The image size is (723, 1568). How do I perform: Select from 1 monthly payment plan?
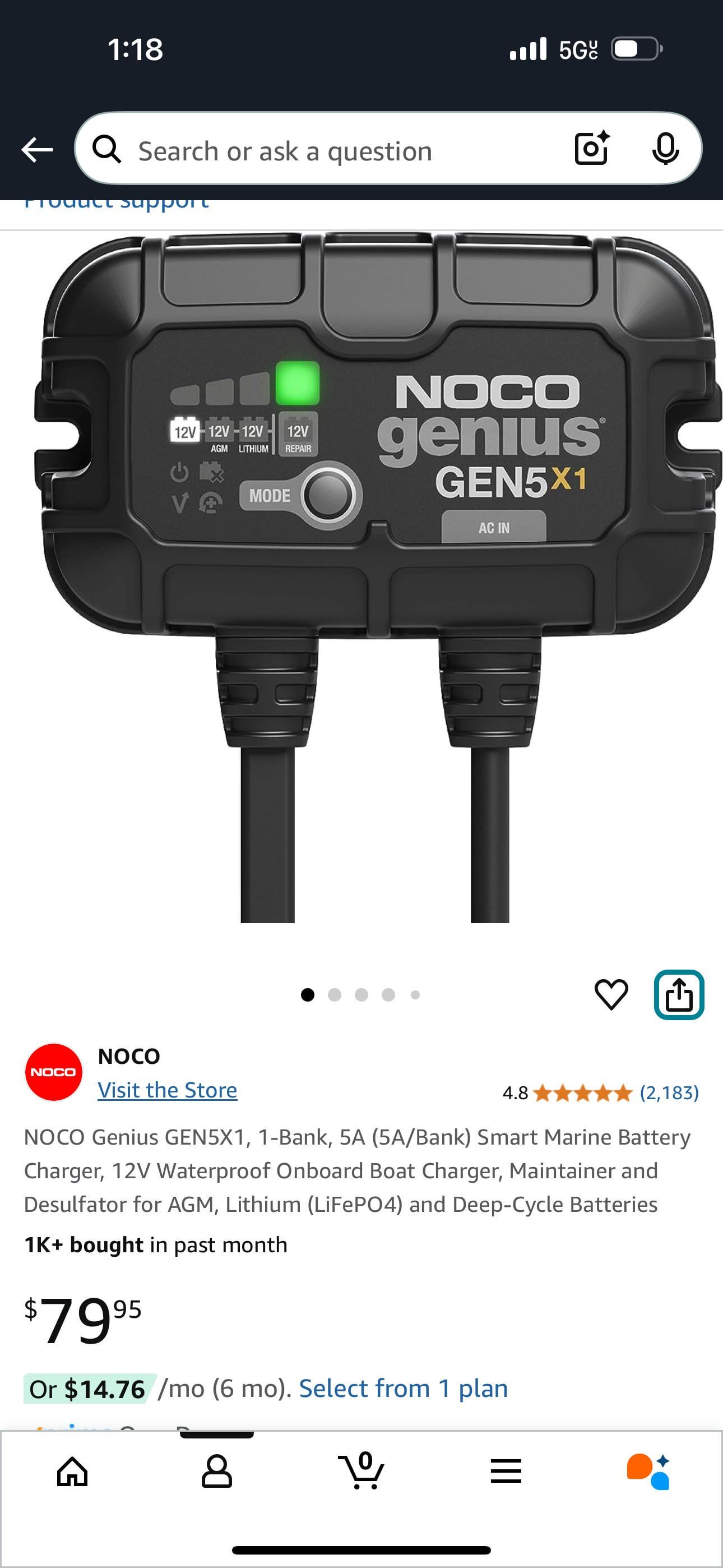coord(403,1389)
